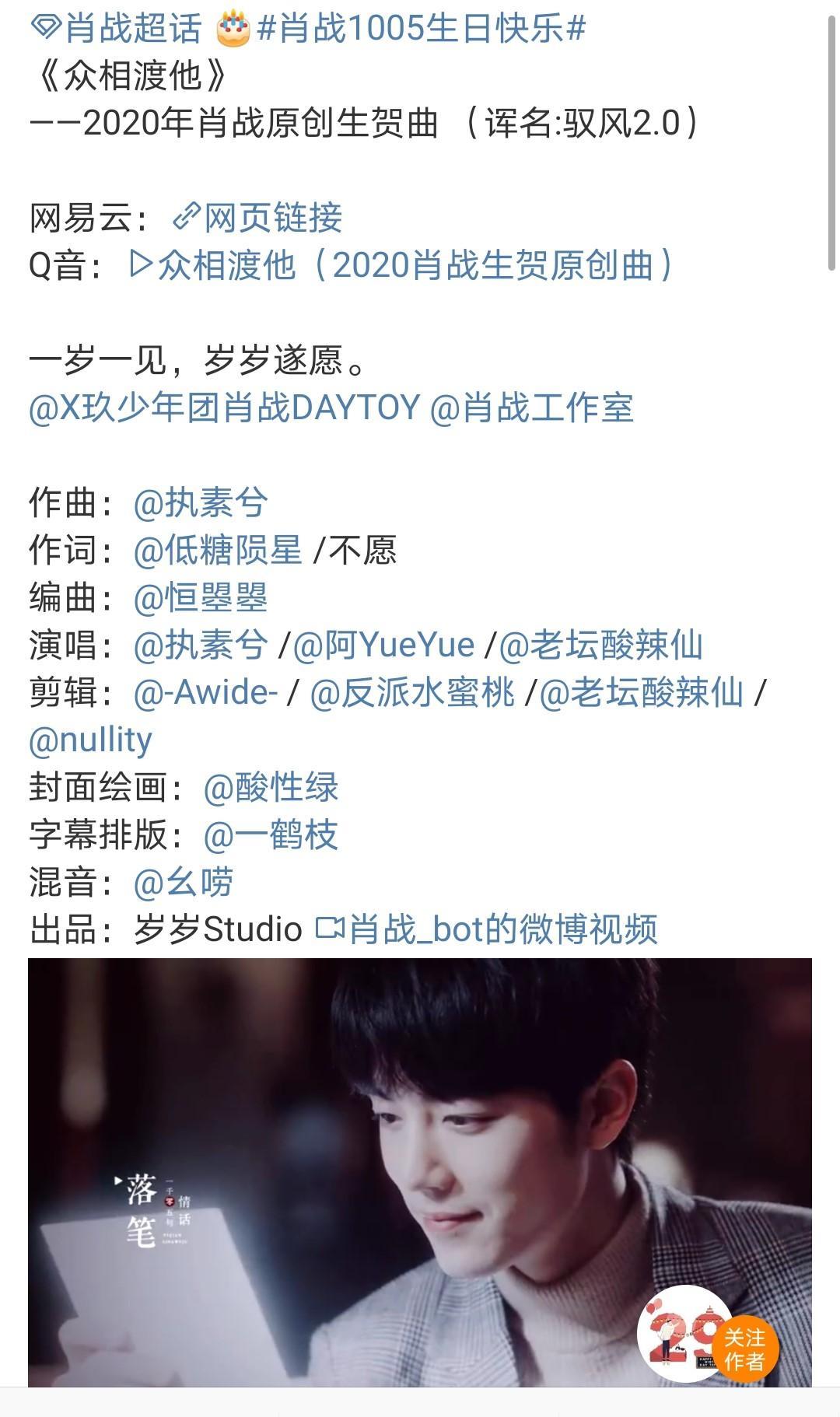Open mixer @幺唠 profile

[x=184, y=883]
